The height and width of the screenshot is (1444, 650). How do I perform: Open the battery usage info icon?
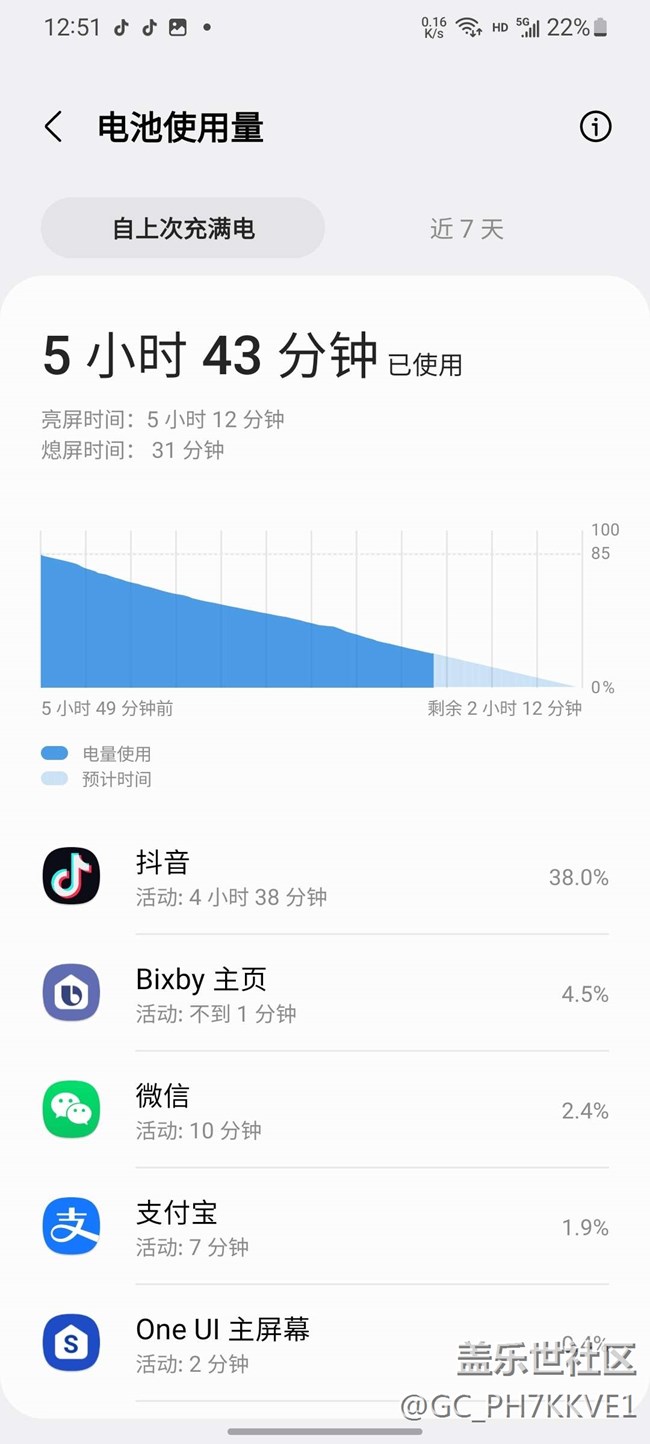coord(595,127)
